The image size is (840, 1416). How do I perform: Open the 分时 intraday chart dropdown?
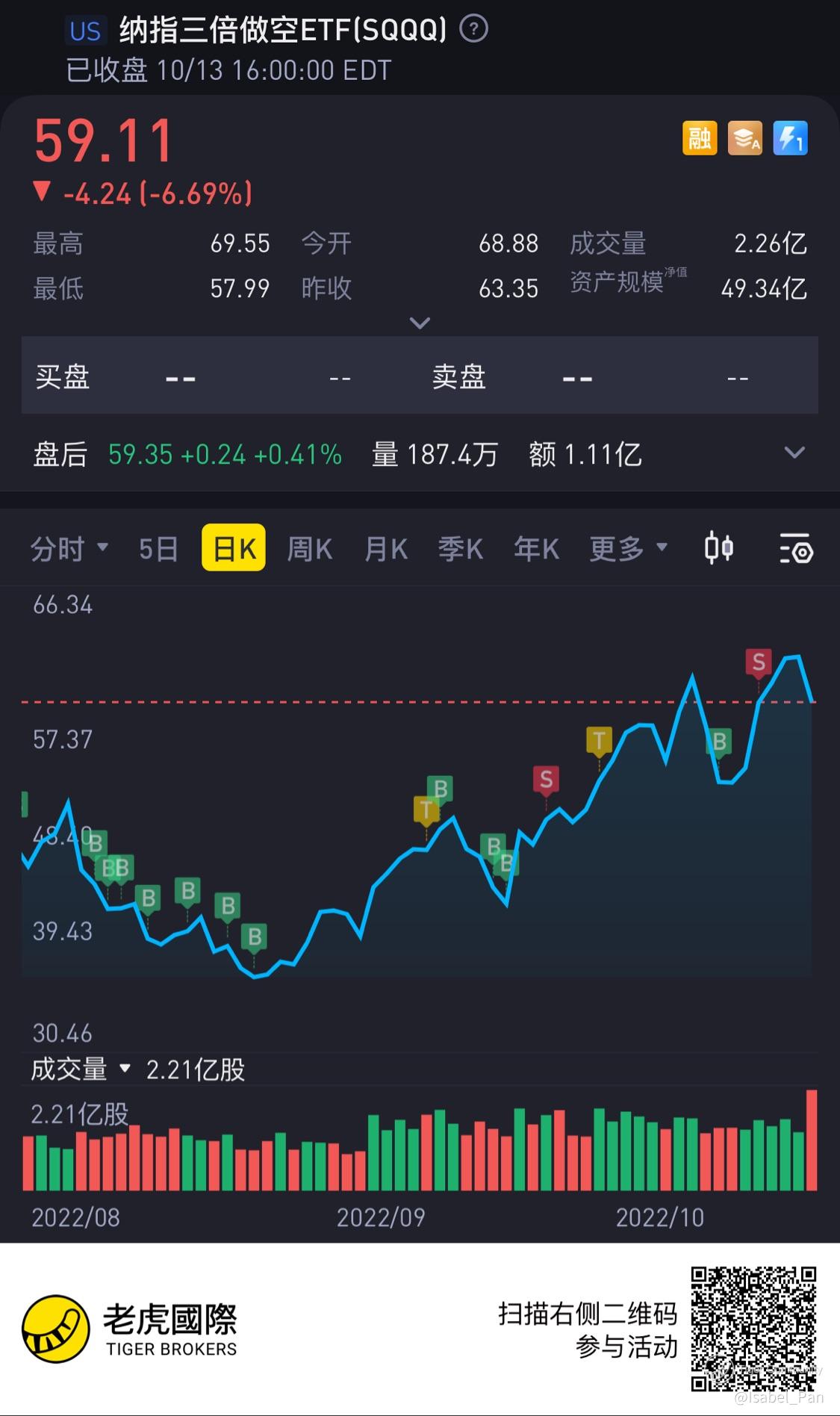(69, 549)
